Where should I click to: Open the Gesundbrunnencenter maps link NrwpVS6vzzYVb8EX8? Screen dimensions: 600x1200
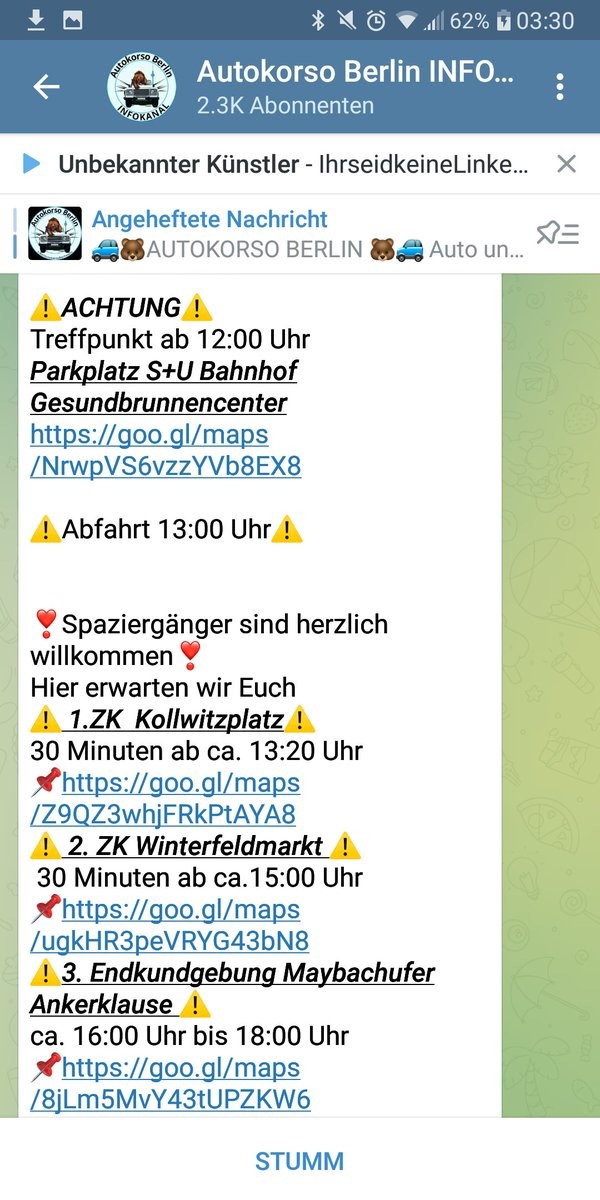(166, 450)
